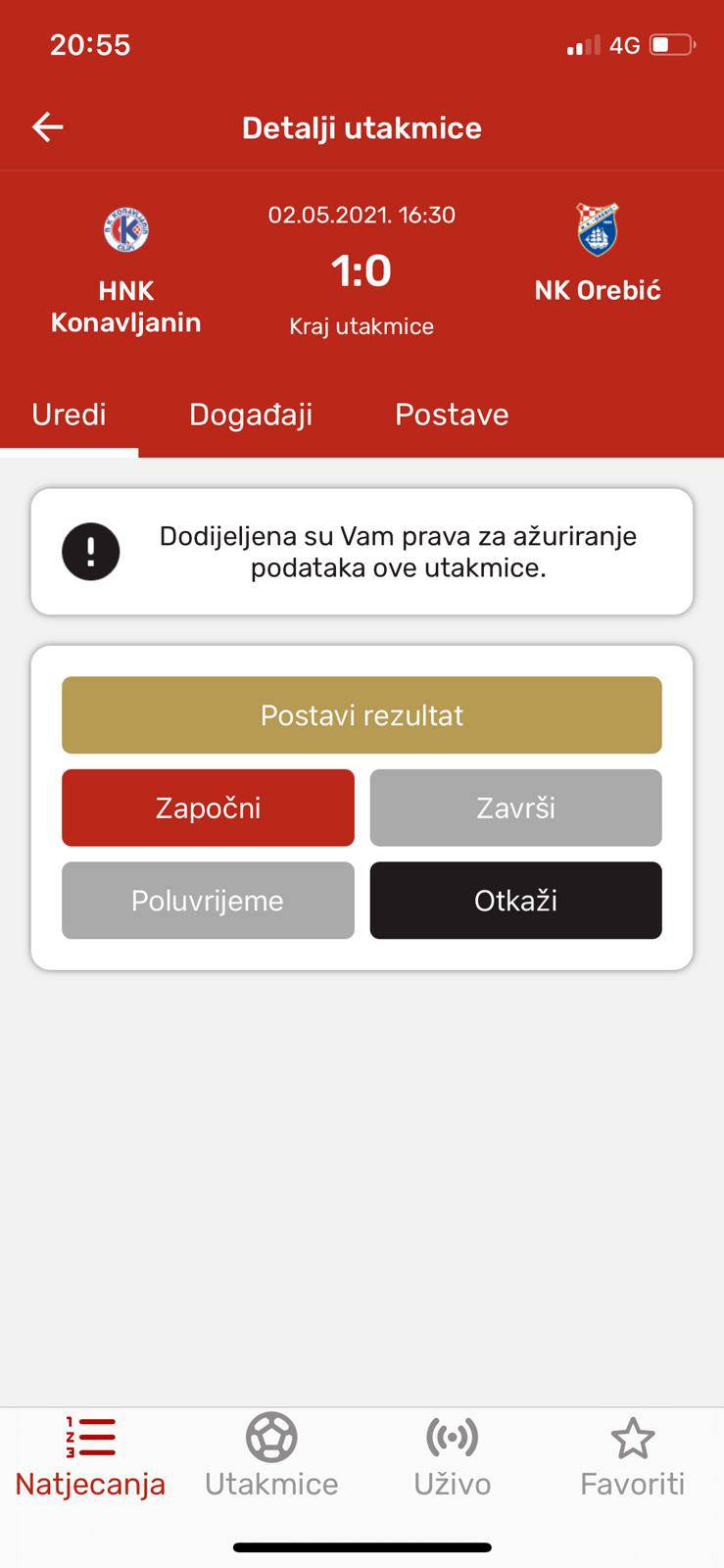Image resolution: width=724 pixels, height=1568 pixels.
Task: Open the Favoriti tab
Action: pyautogui.click(x=632, y=1457)
